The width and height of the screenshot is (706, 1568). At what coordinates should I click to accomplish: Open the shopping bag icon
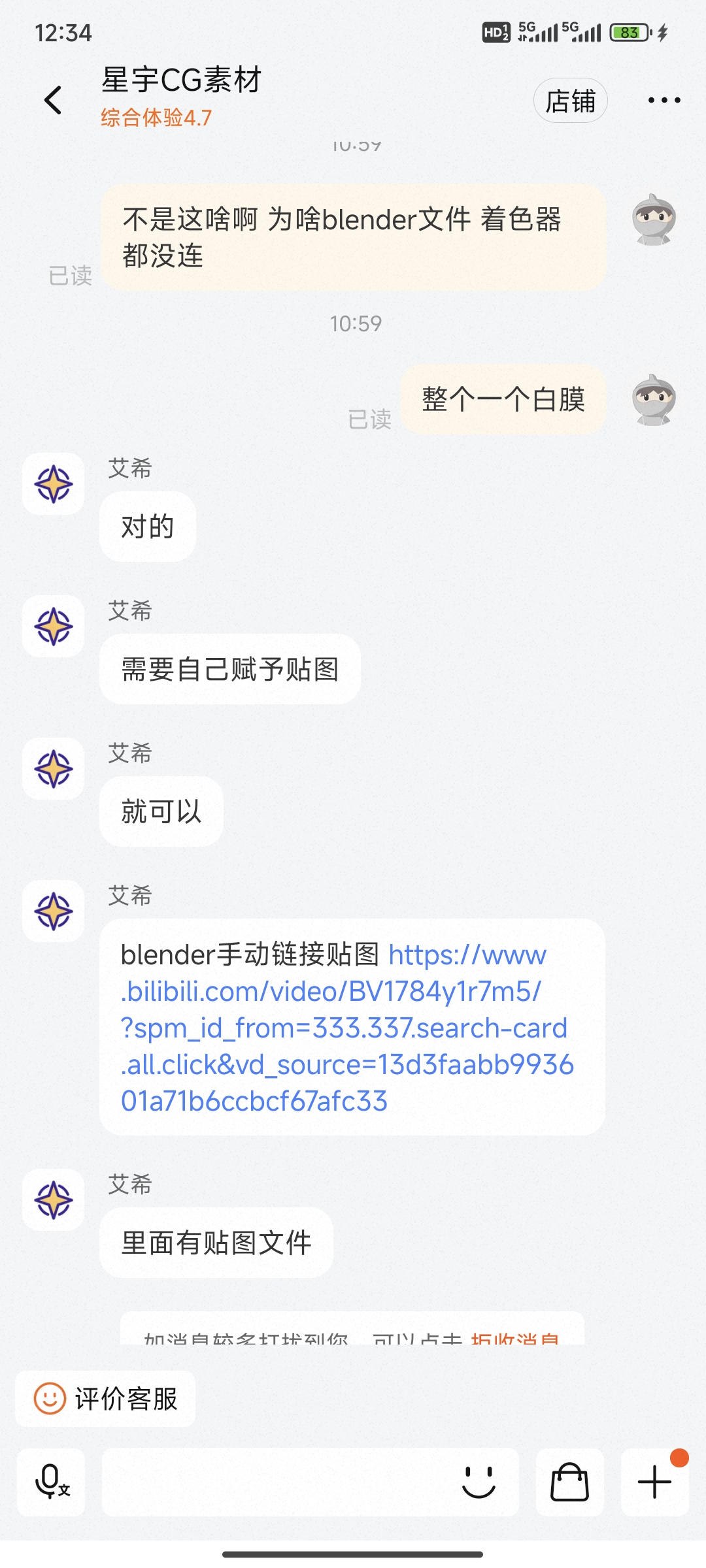[x=569, y=1482]
